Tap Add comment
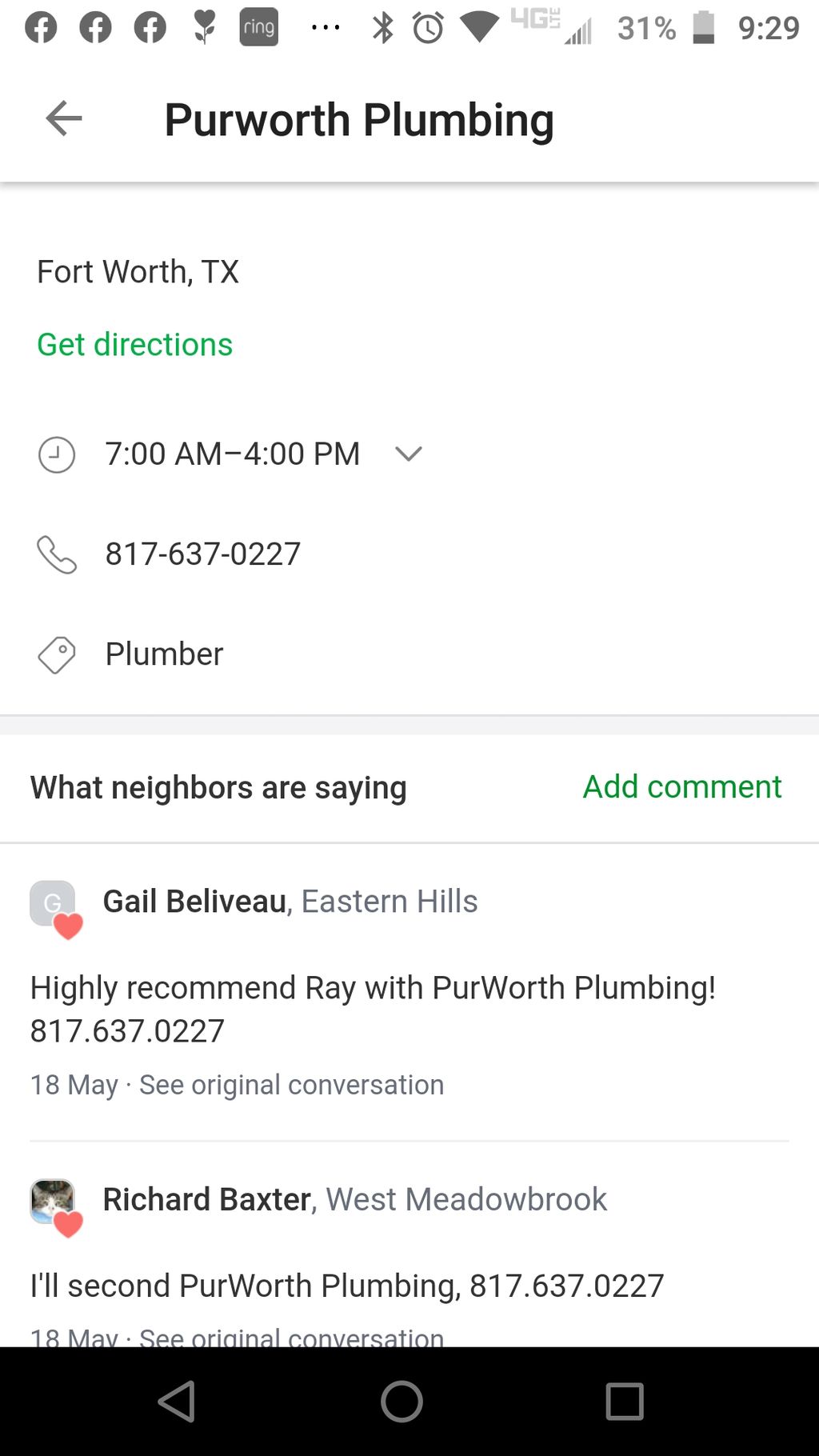The width and height of the screenshot is (819, 1456). tap(681, 786)
